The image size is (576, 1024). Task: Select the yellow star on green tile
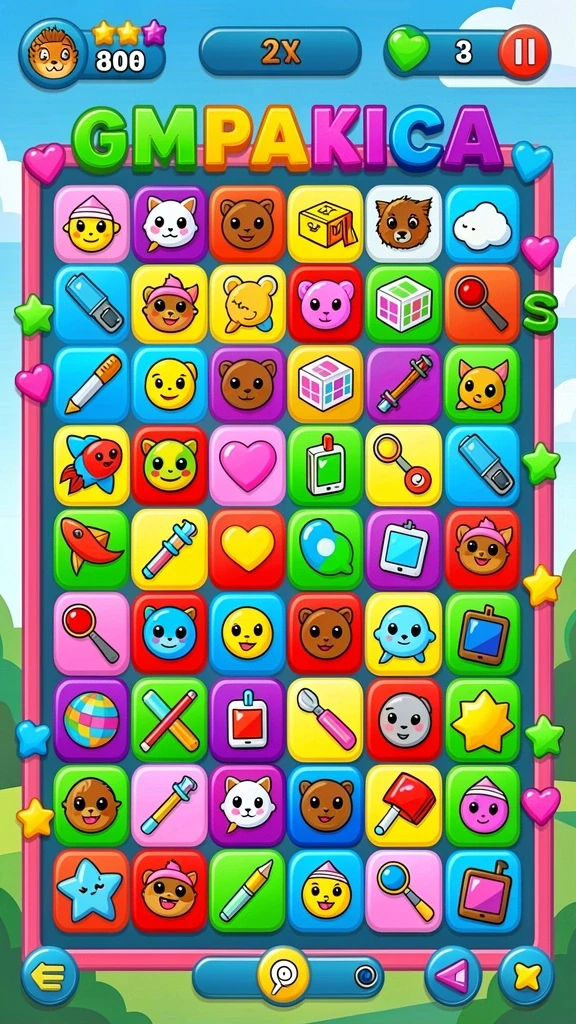(x=483, y=718)
